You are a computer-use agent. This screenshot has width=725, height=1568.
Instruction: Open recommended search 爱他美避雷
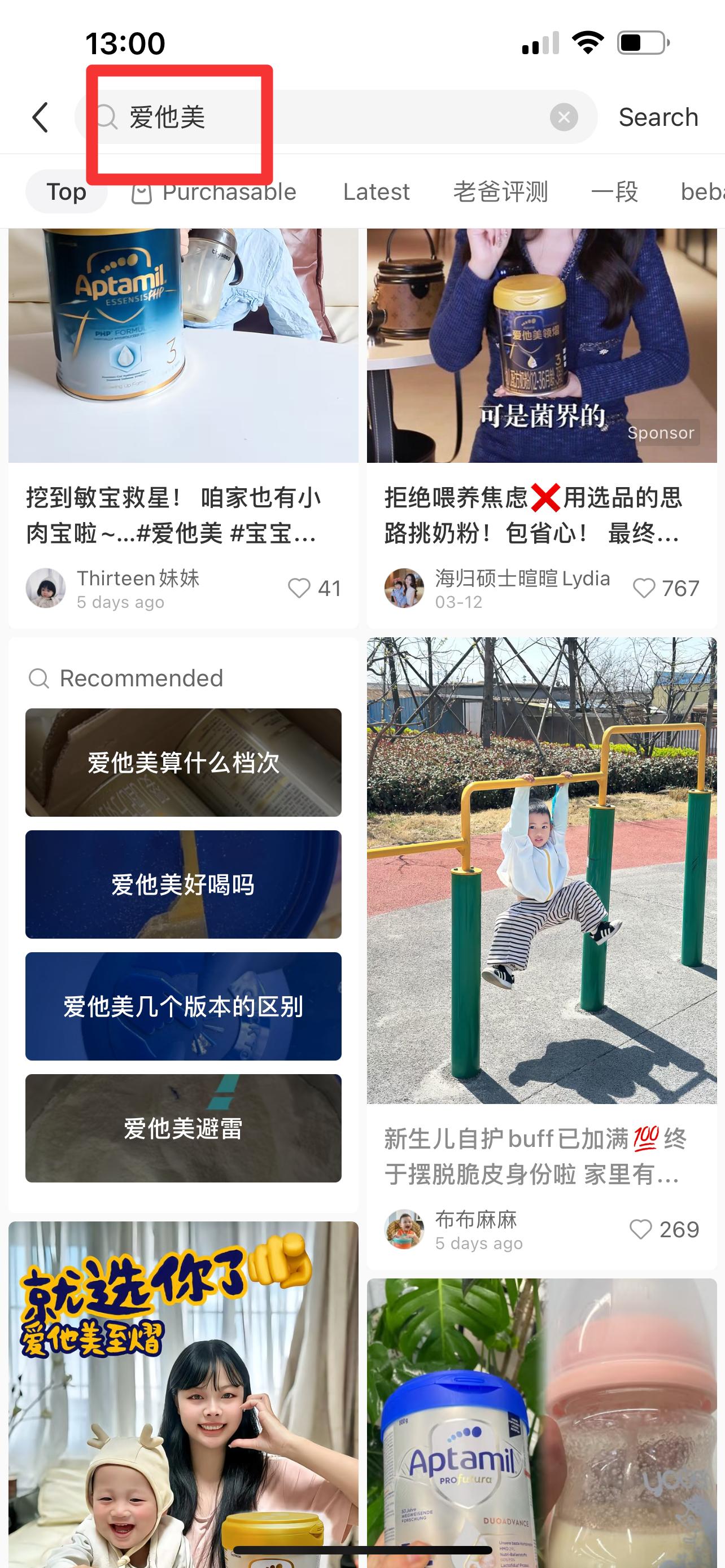[184, 1128]
